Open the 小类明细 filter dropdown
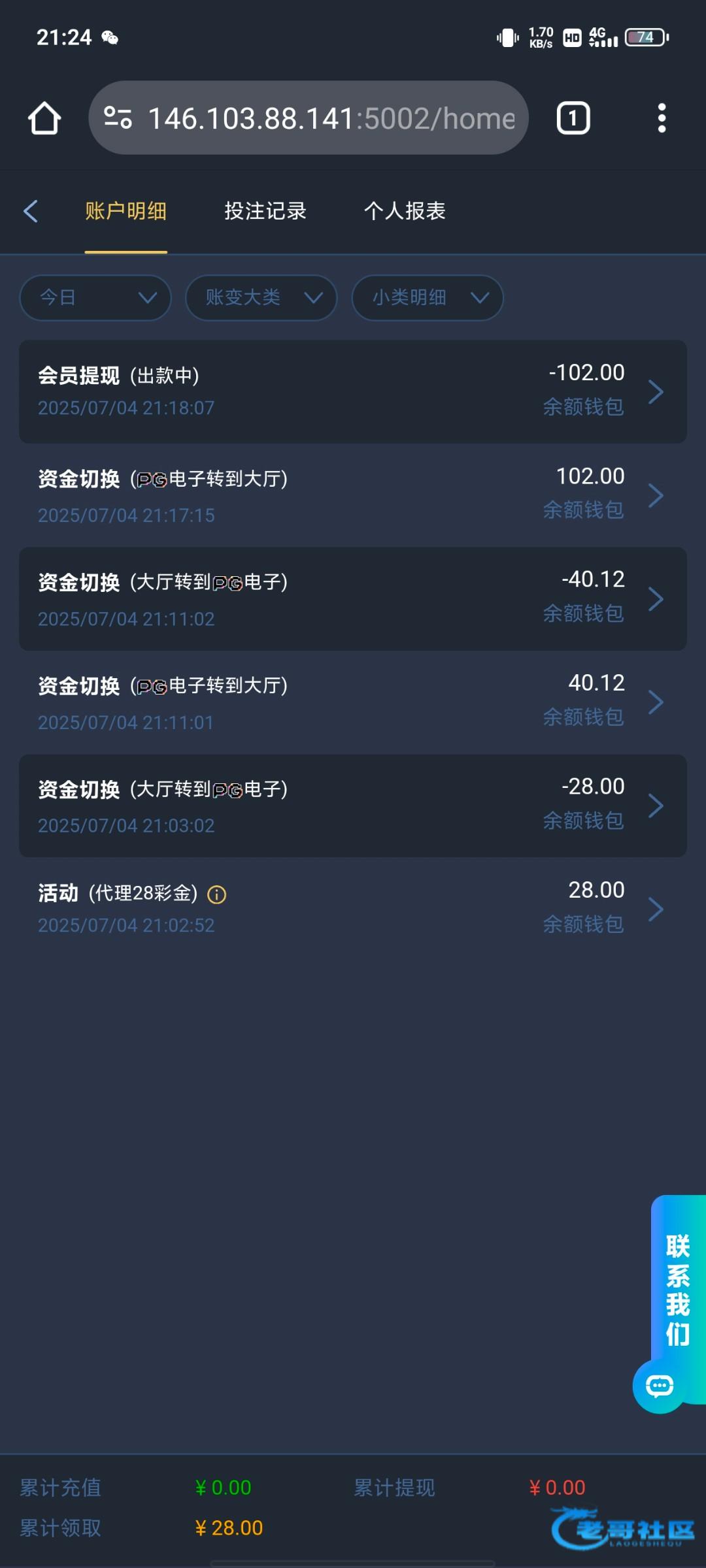The width and height of the screenshot is (706, 1568). point(428,298)
